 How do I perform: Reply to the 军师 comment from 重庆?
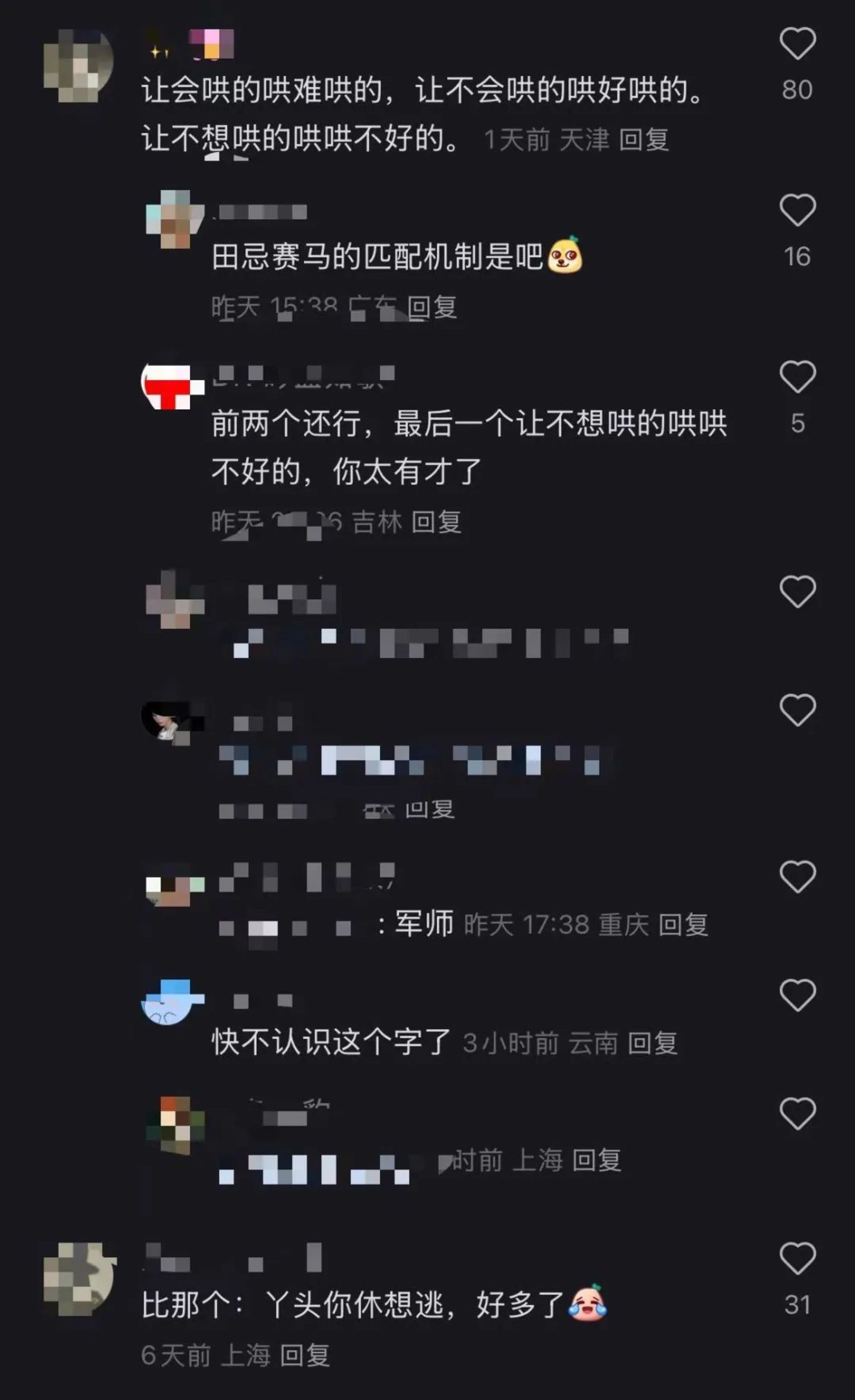pos(683,925)
